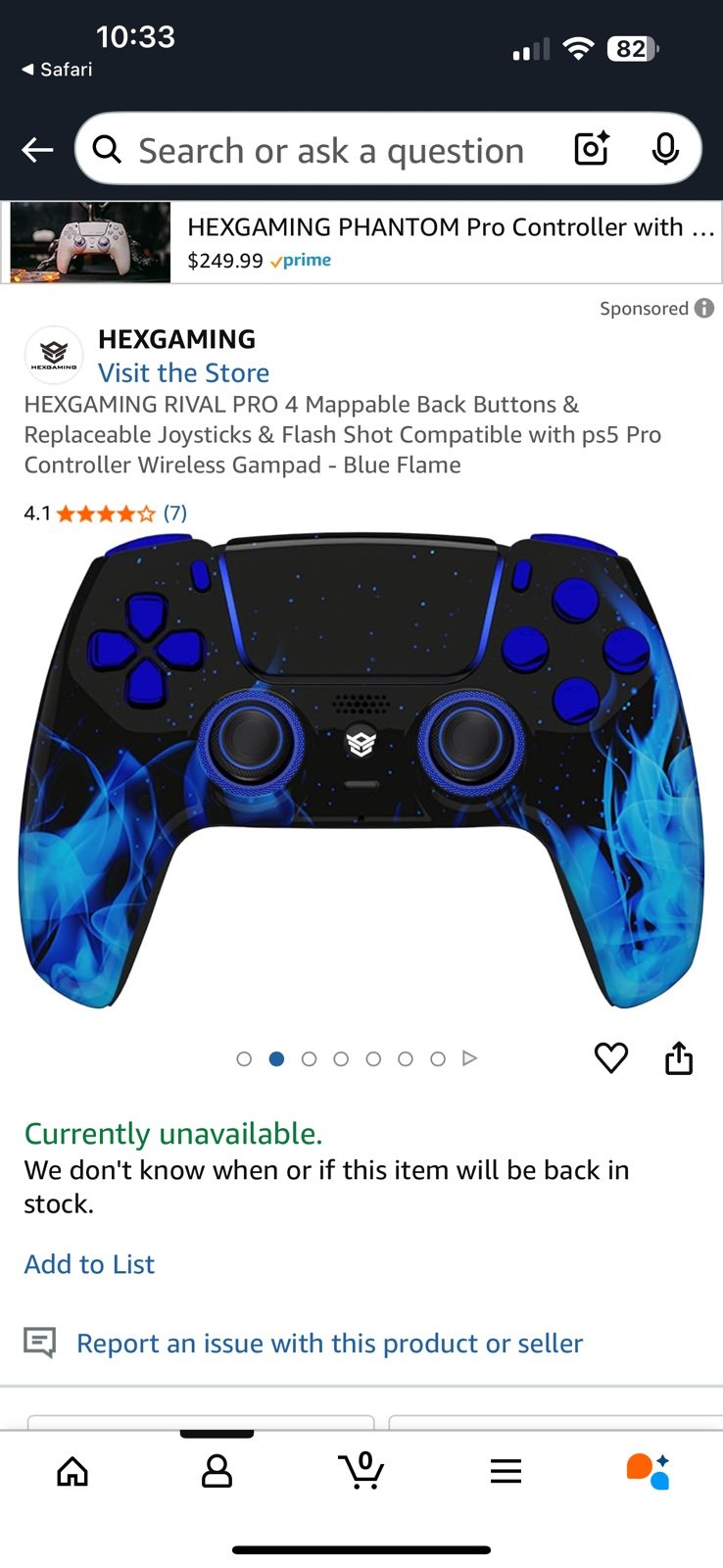
Task: Open the Sponsored info icon
Action: [704, 308]
